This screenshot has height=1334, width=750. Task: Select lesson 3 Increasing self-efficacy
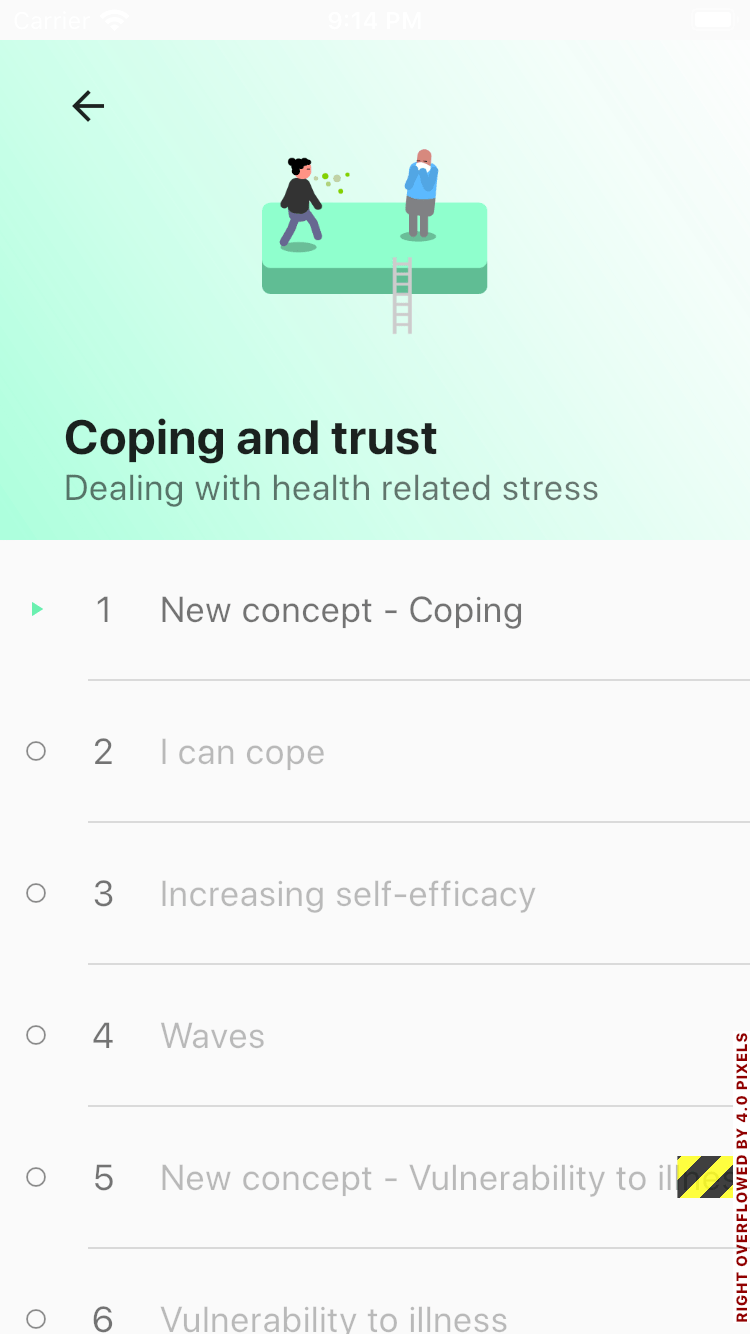point(347,894)
